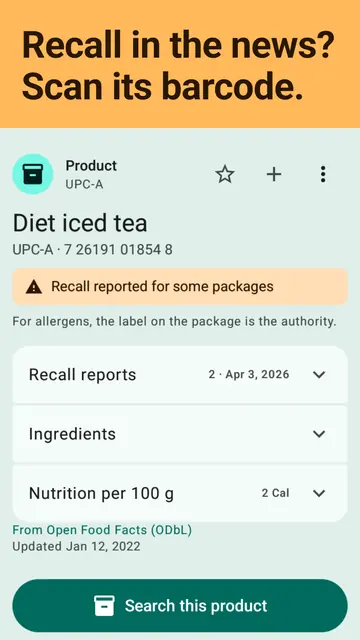Expand the Recall reports section

(180, 375)
